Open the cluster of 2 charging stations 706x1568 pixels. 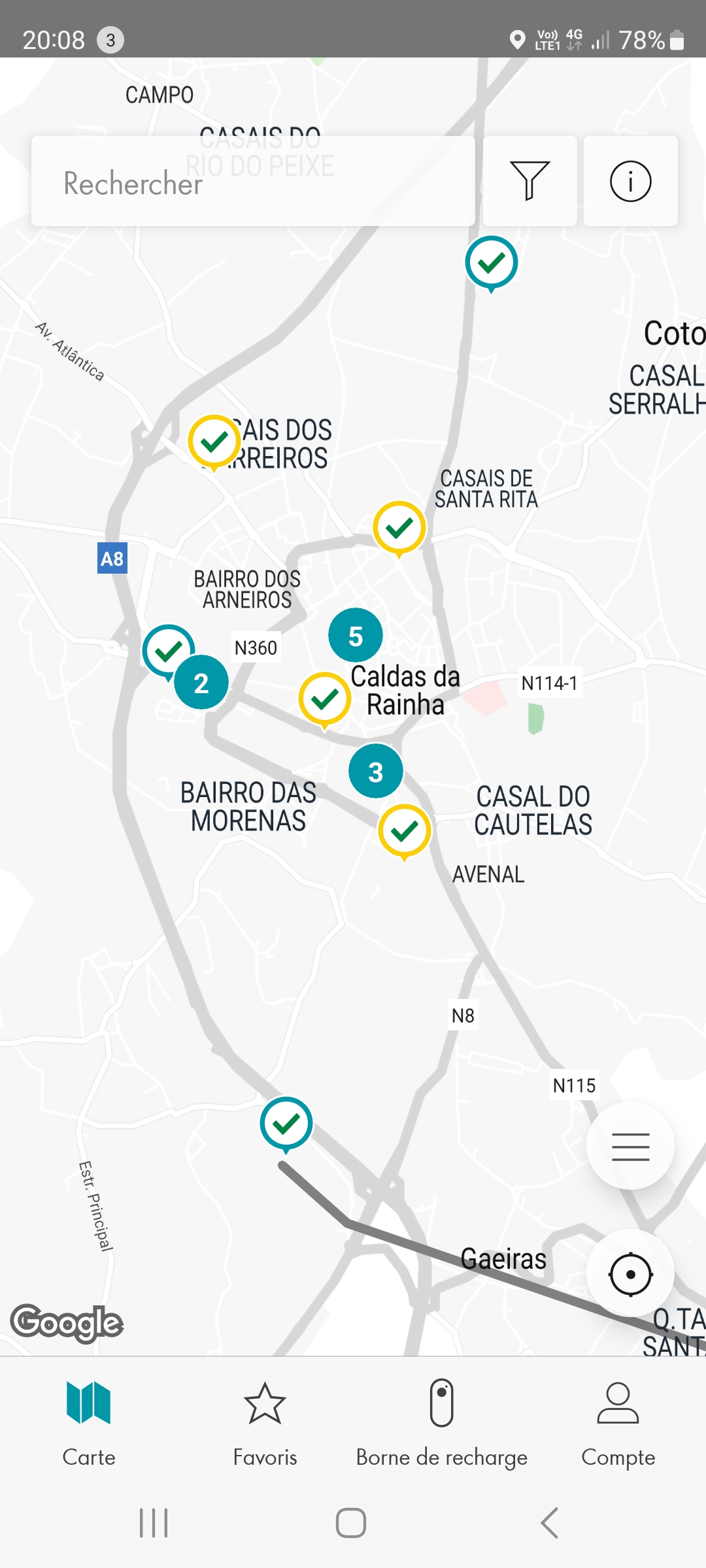point(201,683)
